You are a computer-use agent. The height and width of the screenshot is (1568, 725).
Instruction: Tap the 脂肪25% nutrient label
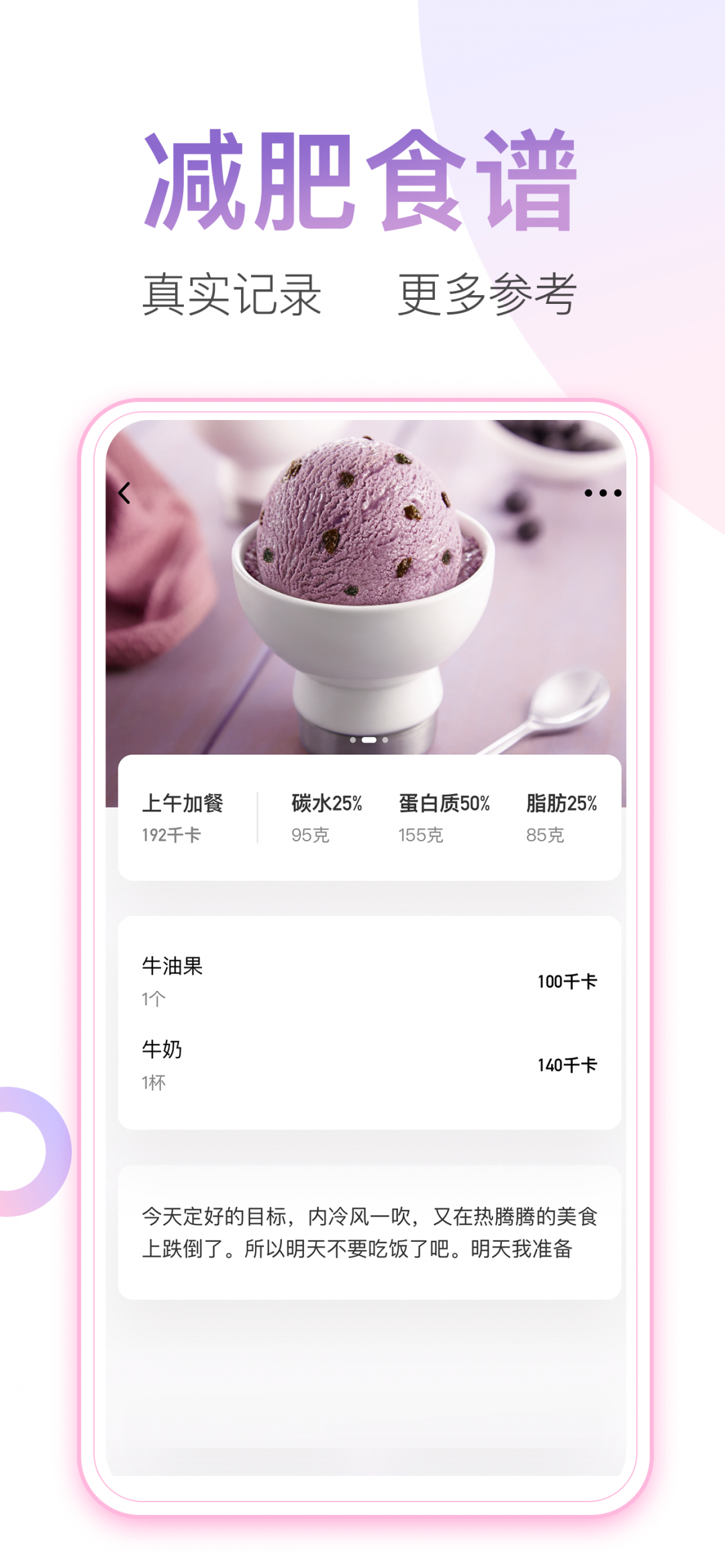564,804
